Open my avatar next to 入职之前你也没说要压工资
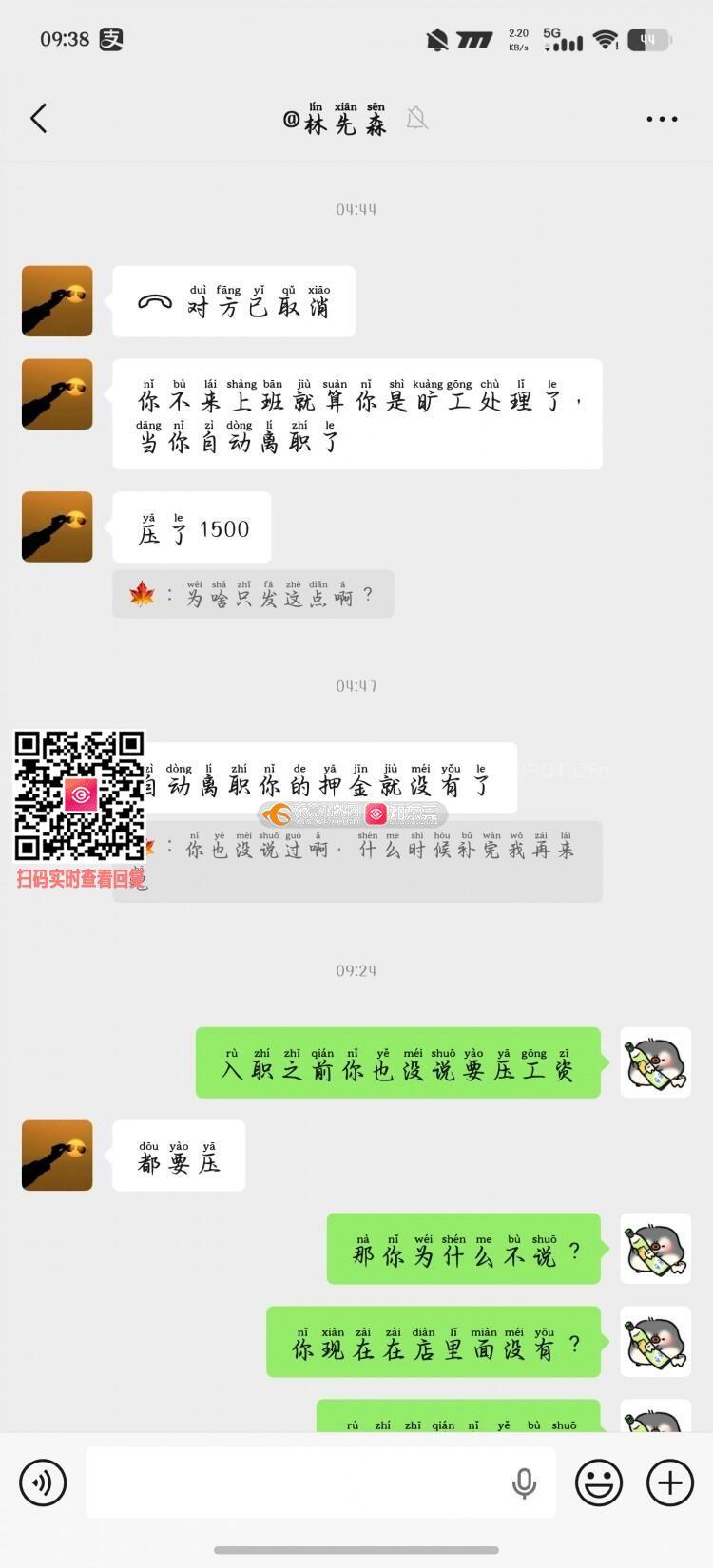The image size is (713, 1568). coord(655,1062)
